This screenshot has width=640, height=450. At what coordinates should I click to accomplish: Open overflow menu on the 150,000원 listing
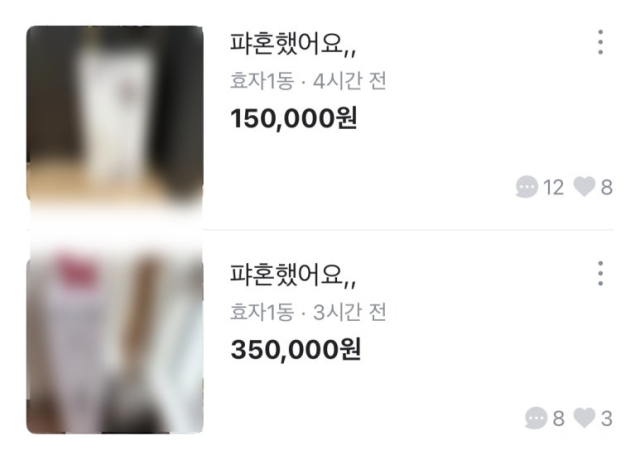pyautogui.click(x=600, y=42)
